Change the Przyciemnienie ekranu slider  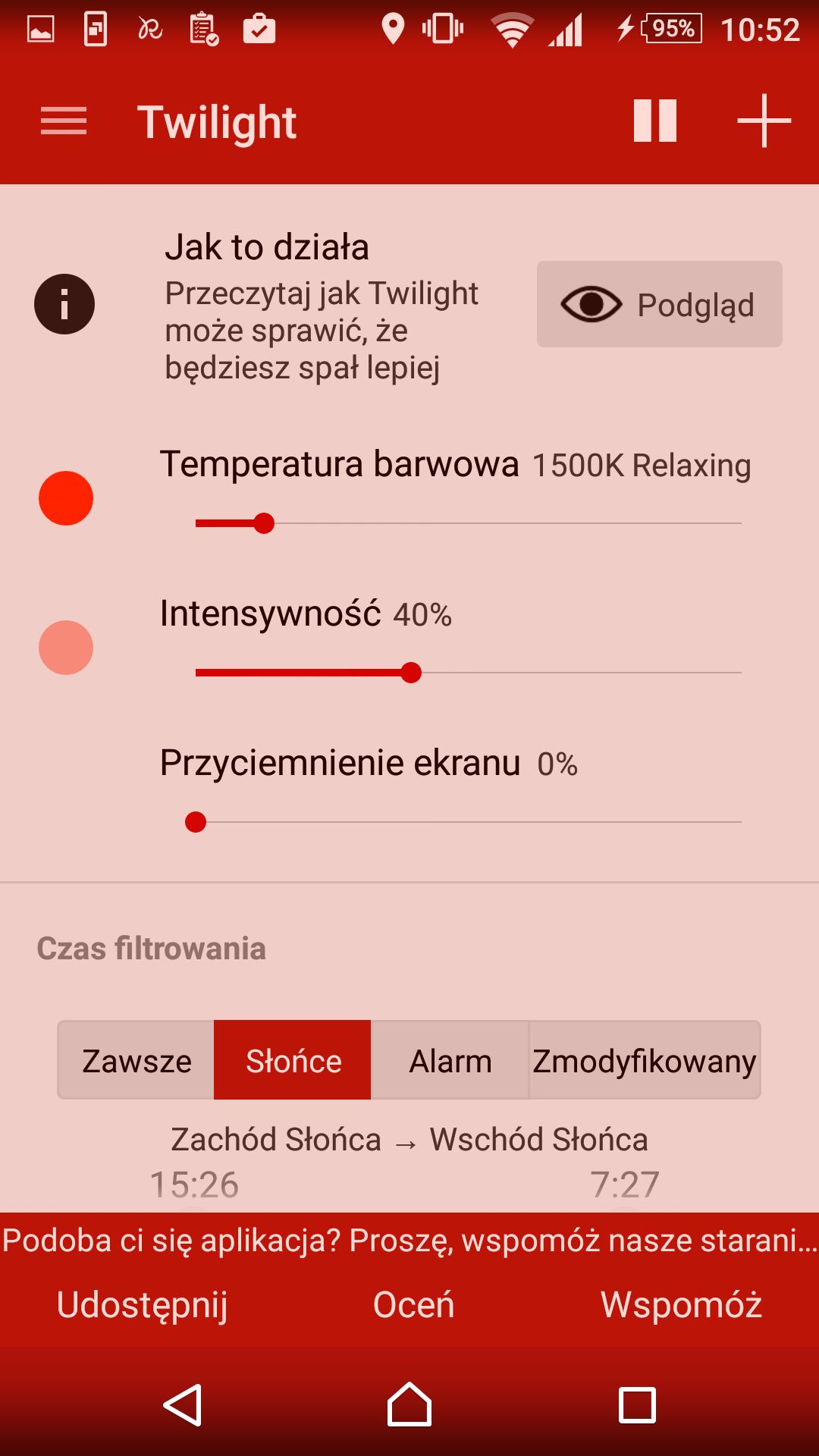point(468,822)
